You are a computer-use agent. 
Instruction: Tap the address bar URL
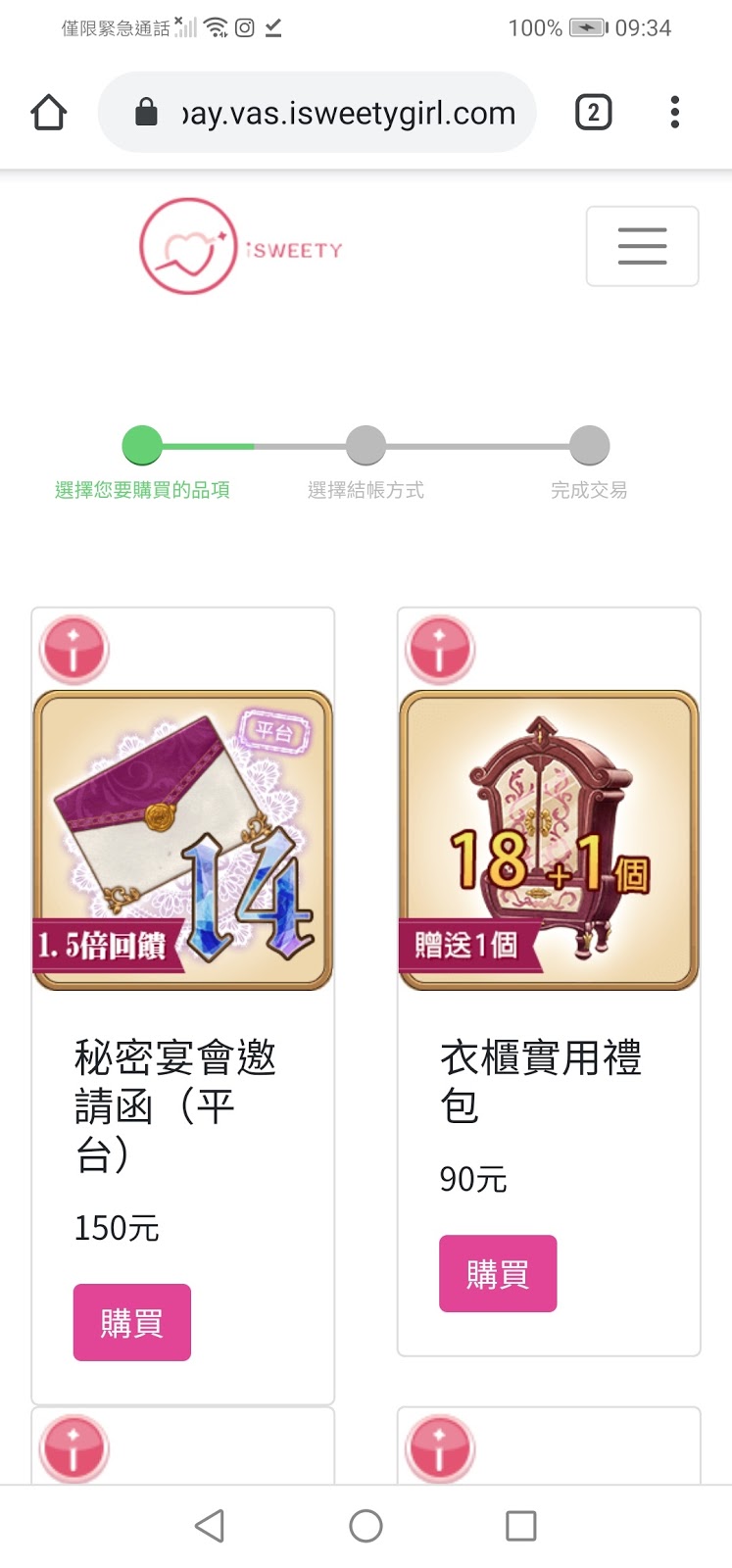click(348, 113)
